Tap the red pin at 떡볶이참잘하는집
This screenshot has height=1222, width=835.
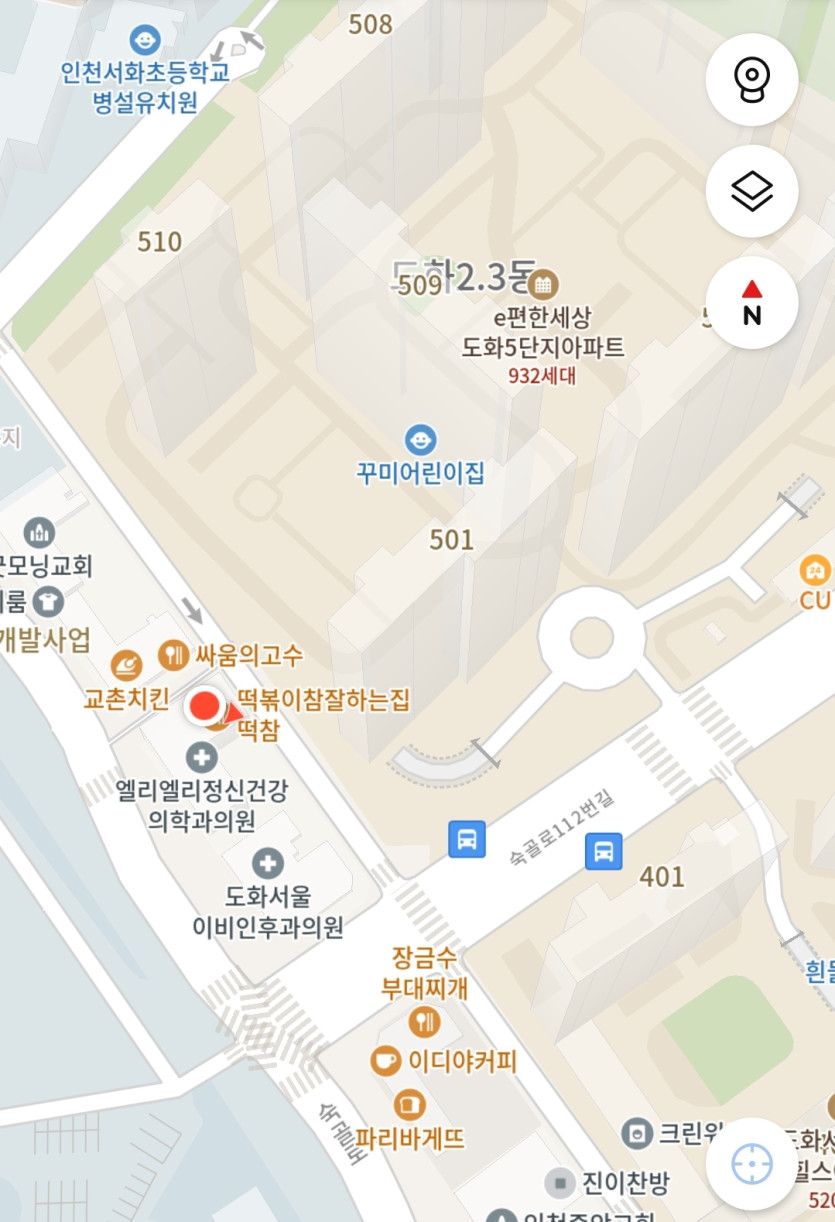click(x=204, y=707)
